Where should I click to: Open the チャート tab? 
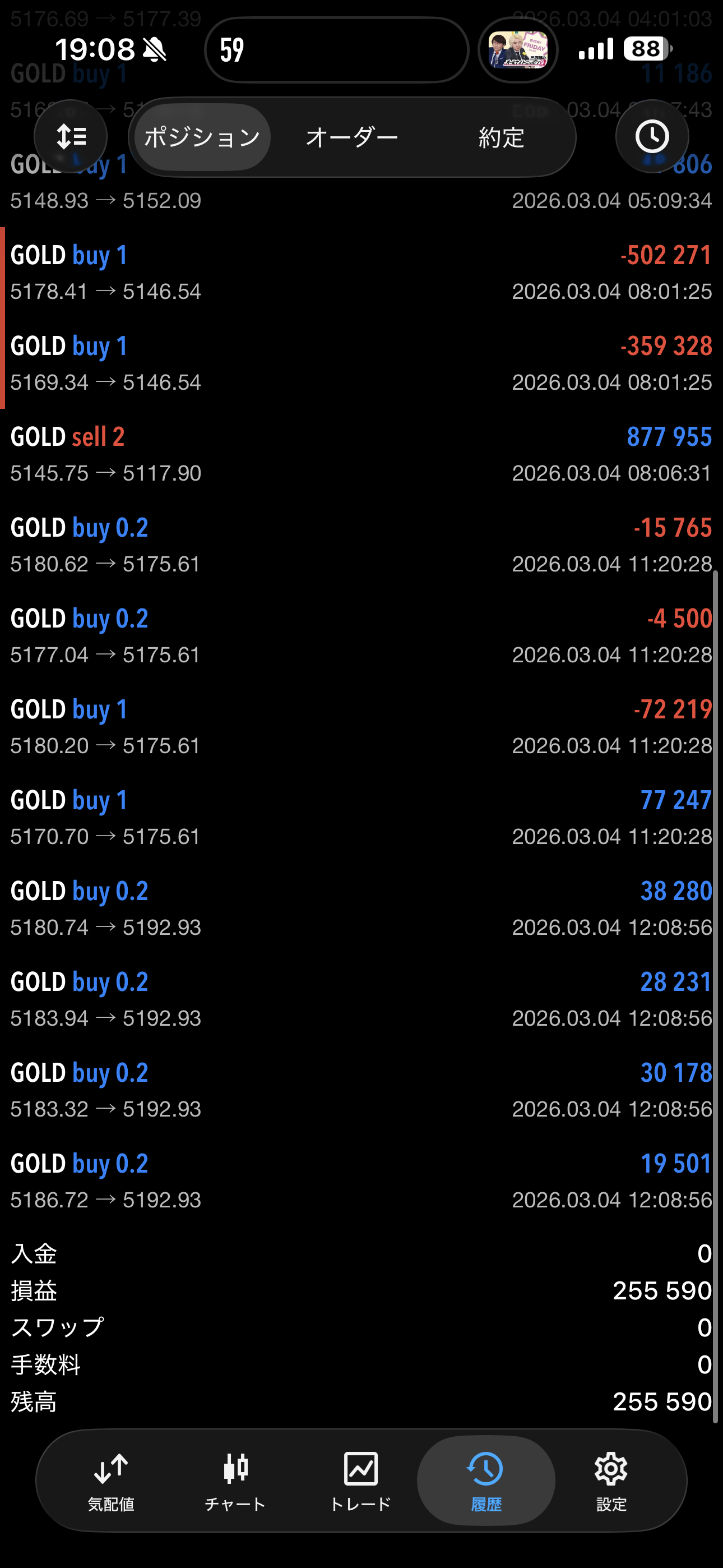point(235,1481)
